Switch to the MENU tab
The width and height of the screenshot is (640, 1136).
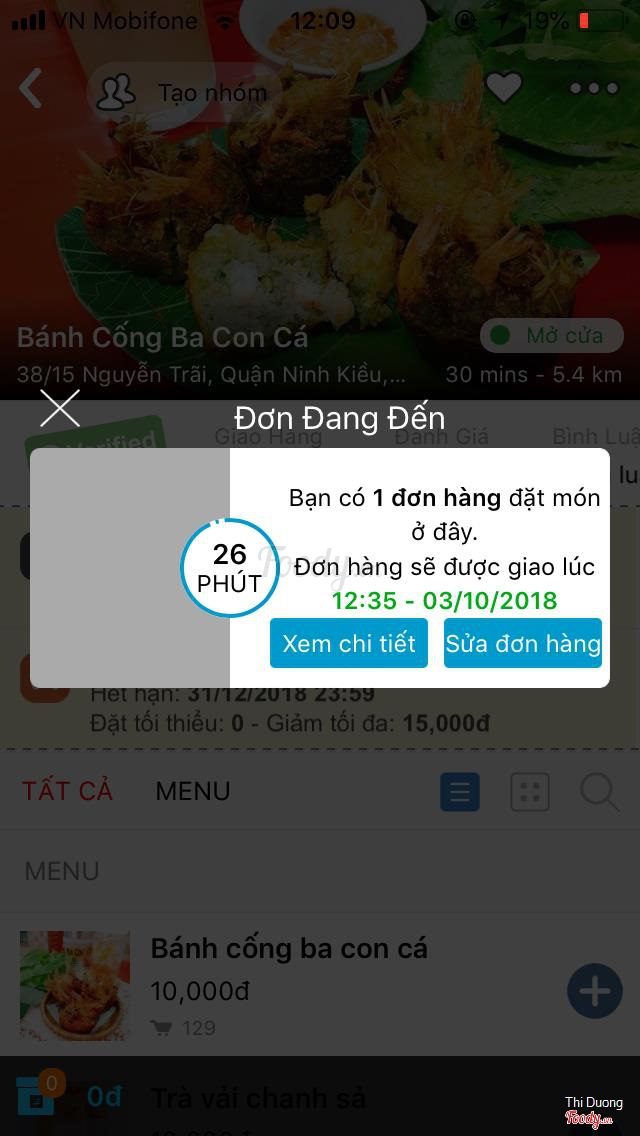[193, 791]
